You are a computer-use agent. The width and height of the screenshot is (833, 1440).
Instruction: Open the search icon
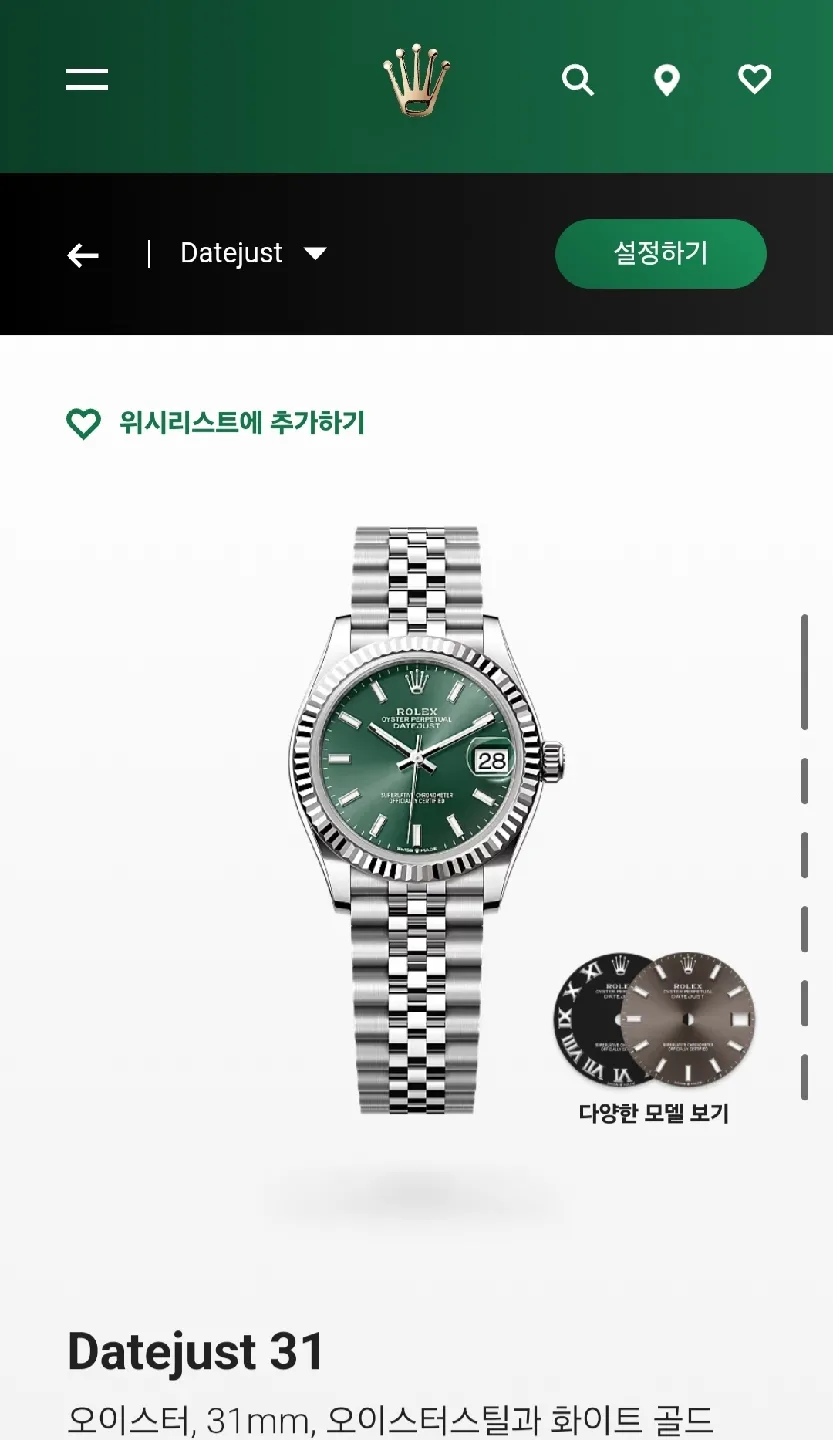coord(578,79)
